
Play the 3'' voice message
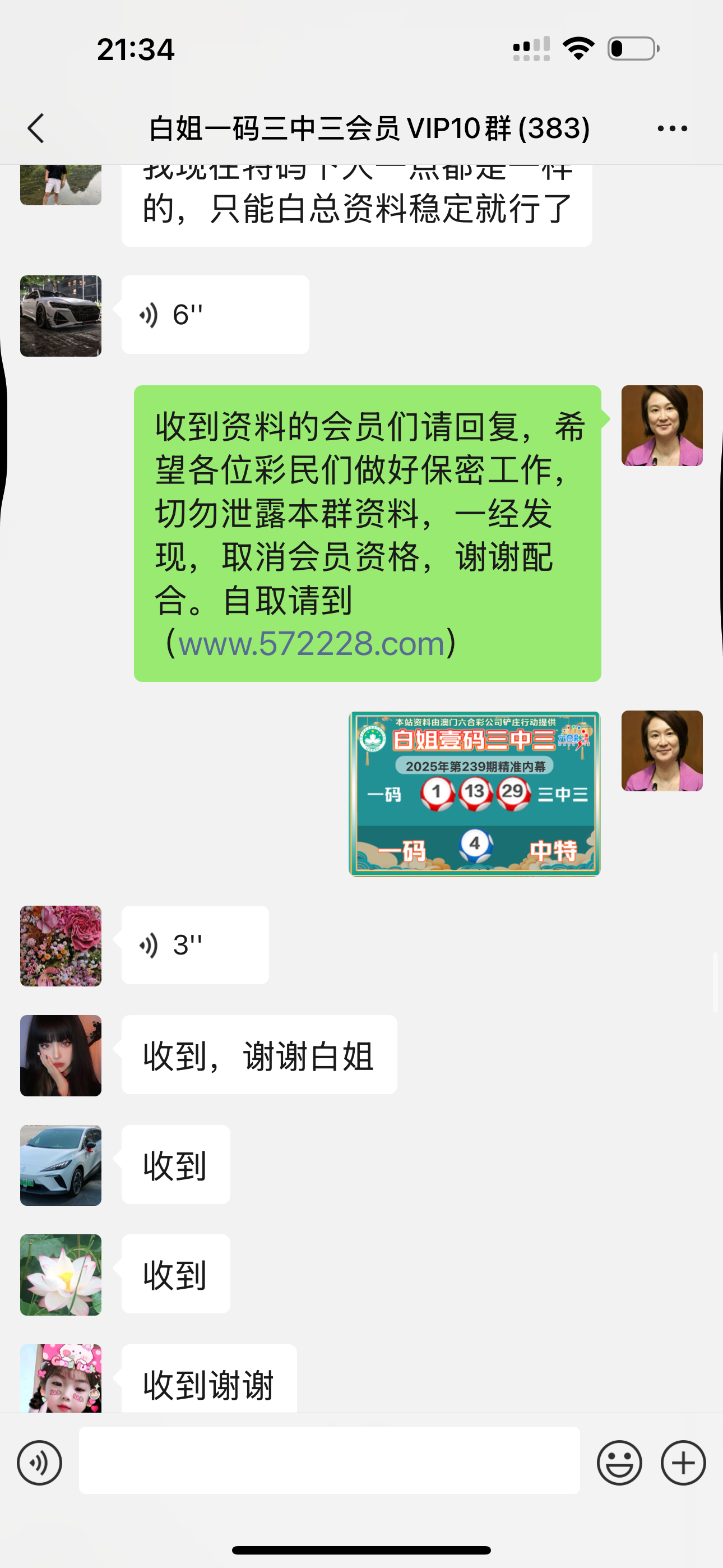tap(194, 946)
